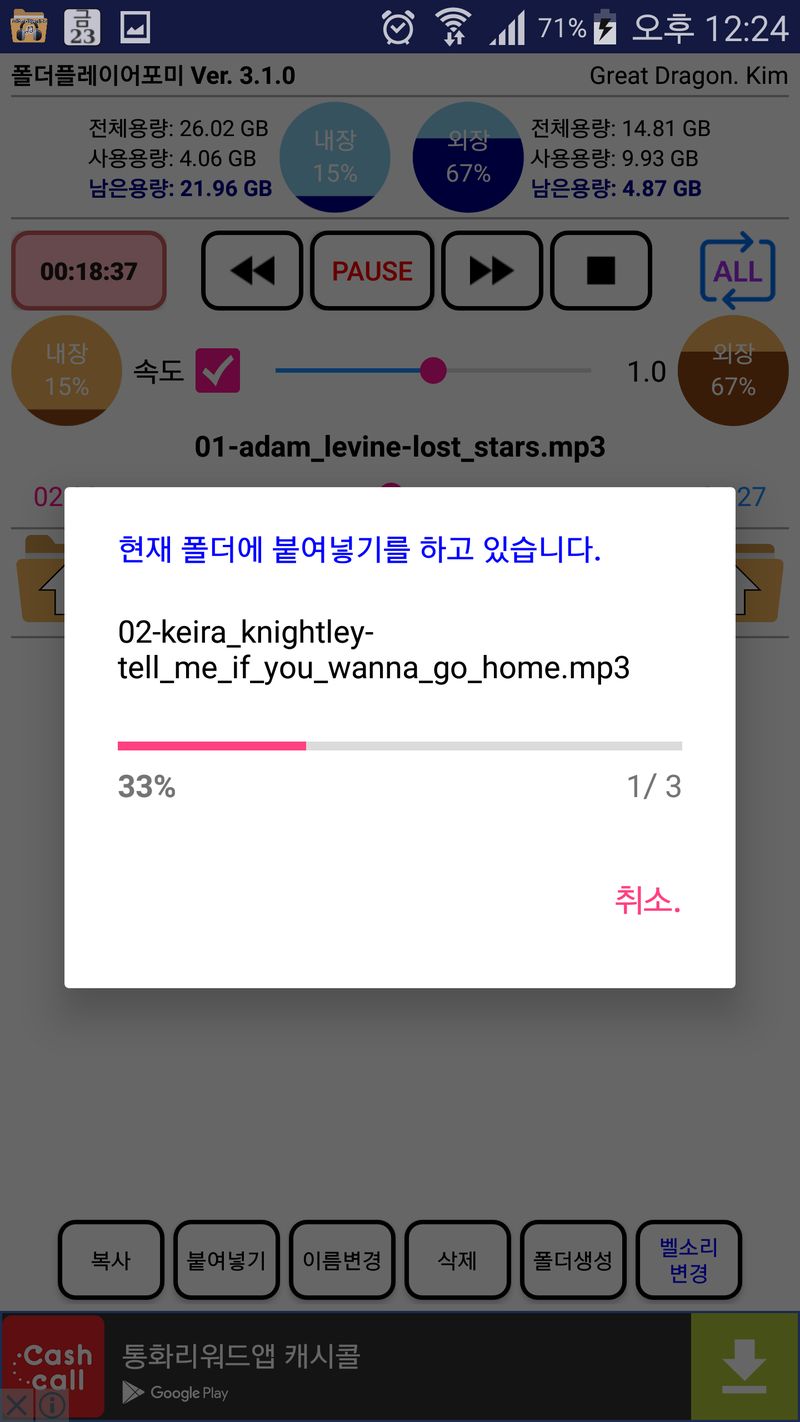Open 벨소리 변경 ringtone change
Viewport: 800px width, 1422px height.
coord(689,1261)
